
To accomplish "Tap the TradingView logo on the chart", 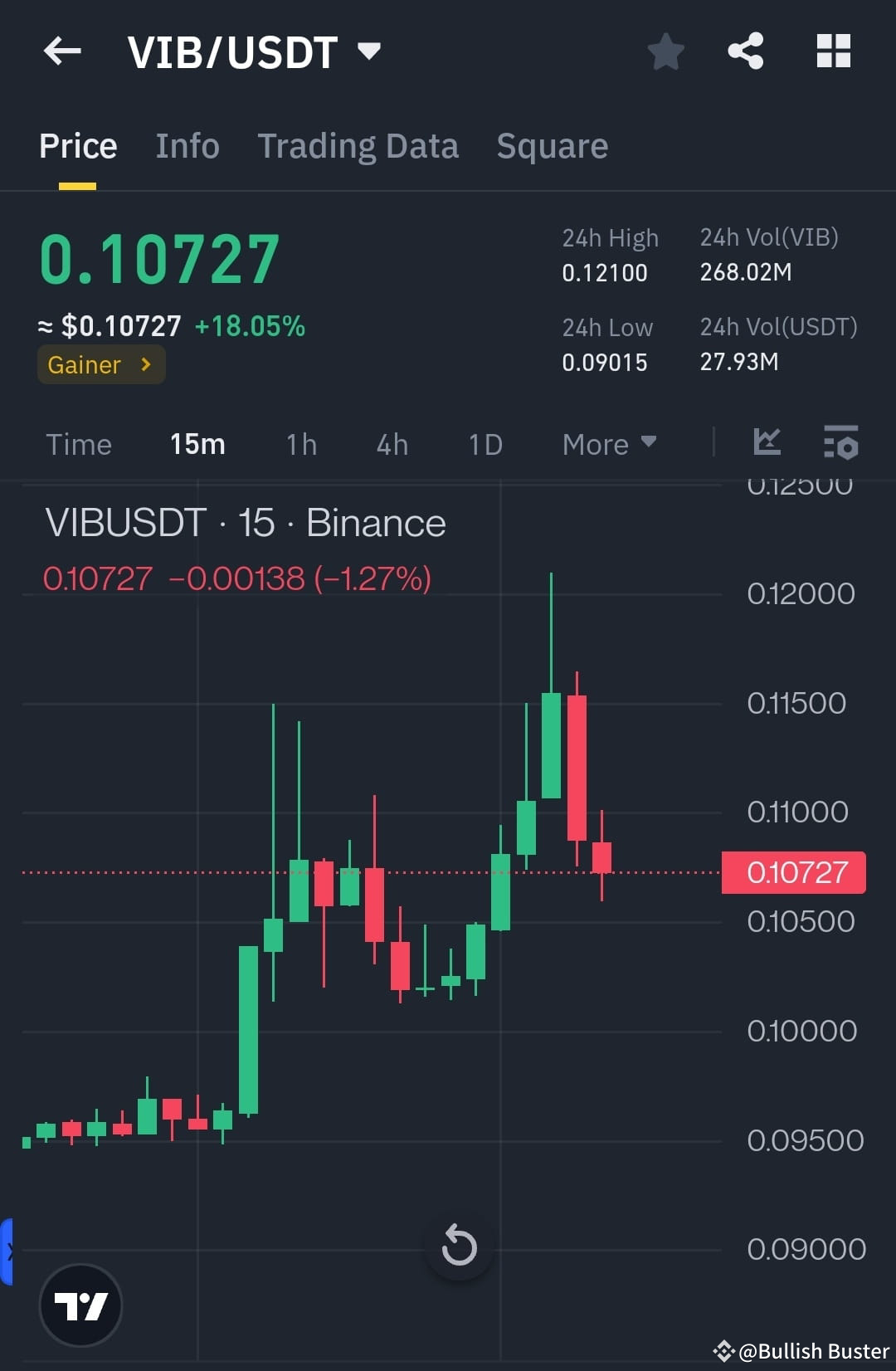I will pos(82,1305).
